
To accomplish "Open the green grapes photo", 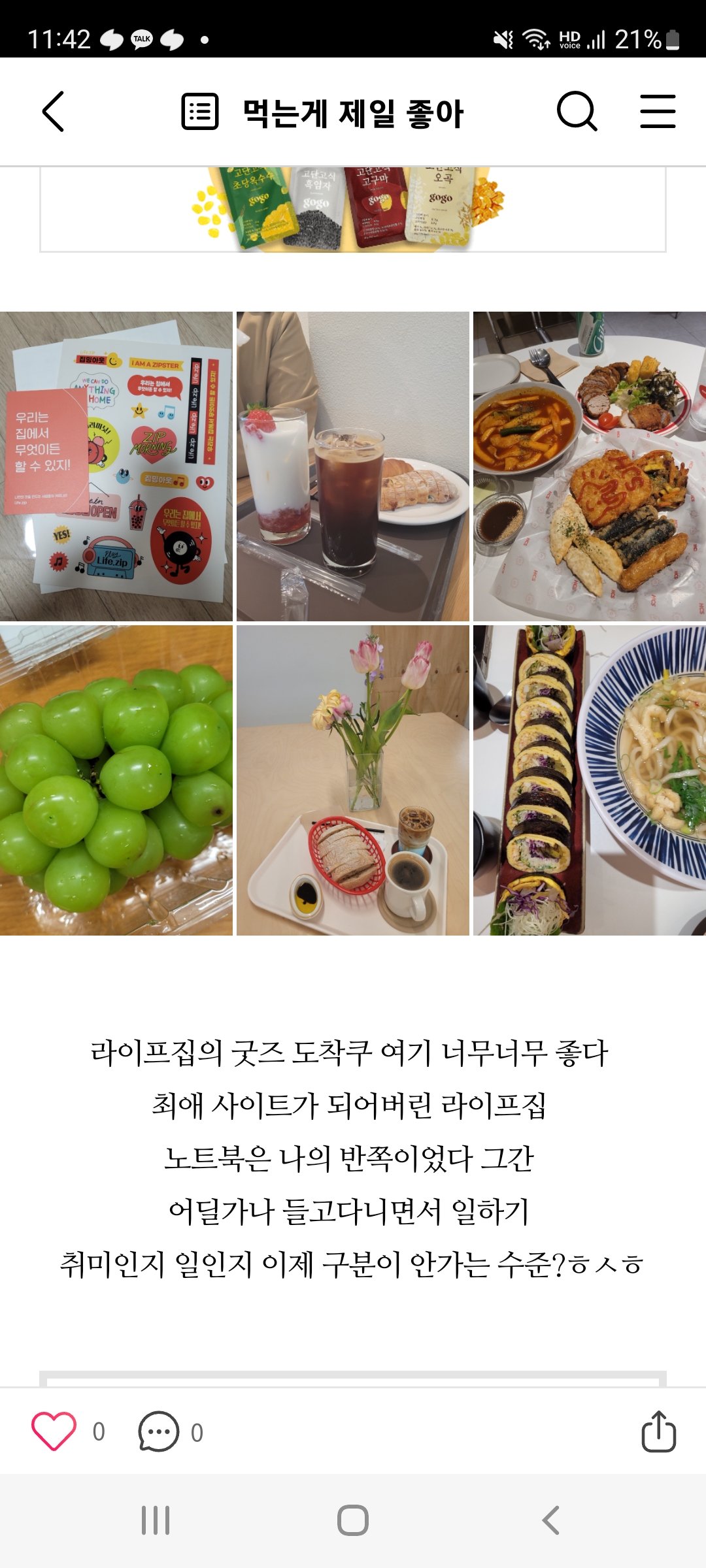I will pyautogui.click(x=116, y=780).
